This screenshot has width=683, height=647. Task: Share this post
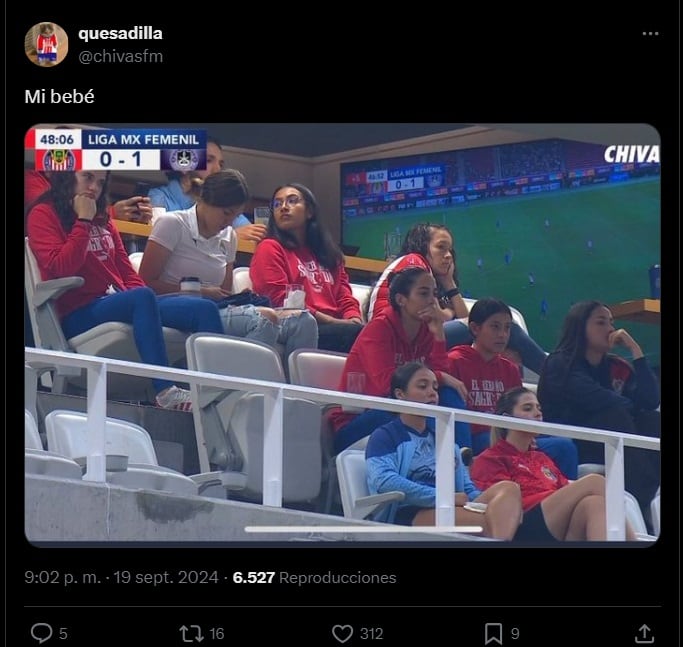644,633
